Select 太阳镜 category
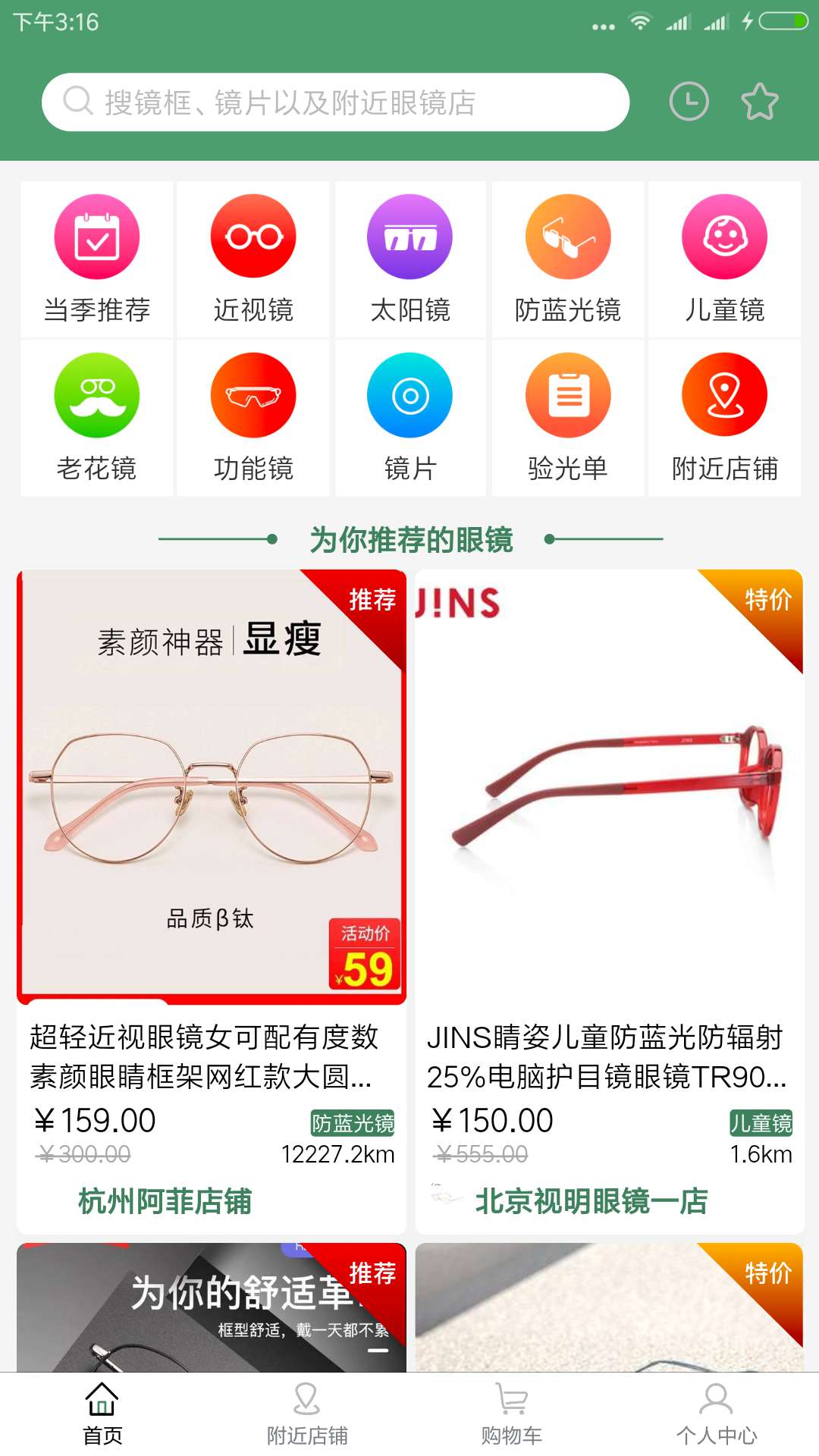 410,259
